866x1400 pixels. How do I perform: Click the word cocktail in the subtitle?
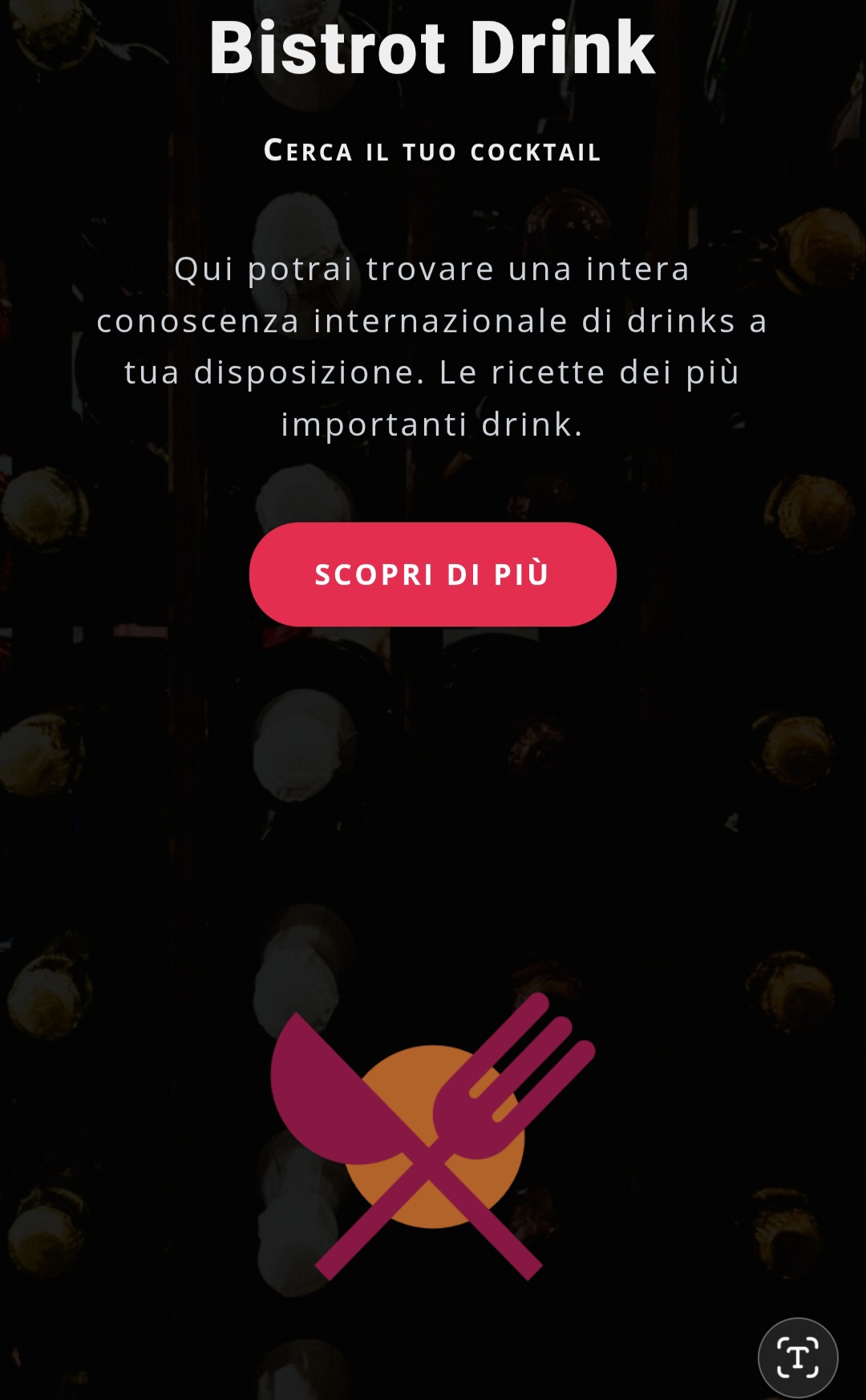click(533, 151)
